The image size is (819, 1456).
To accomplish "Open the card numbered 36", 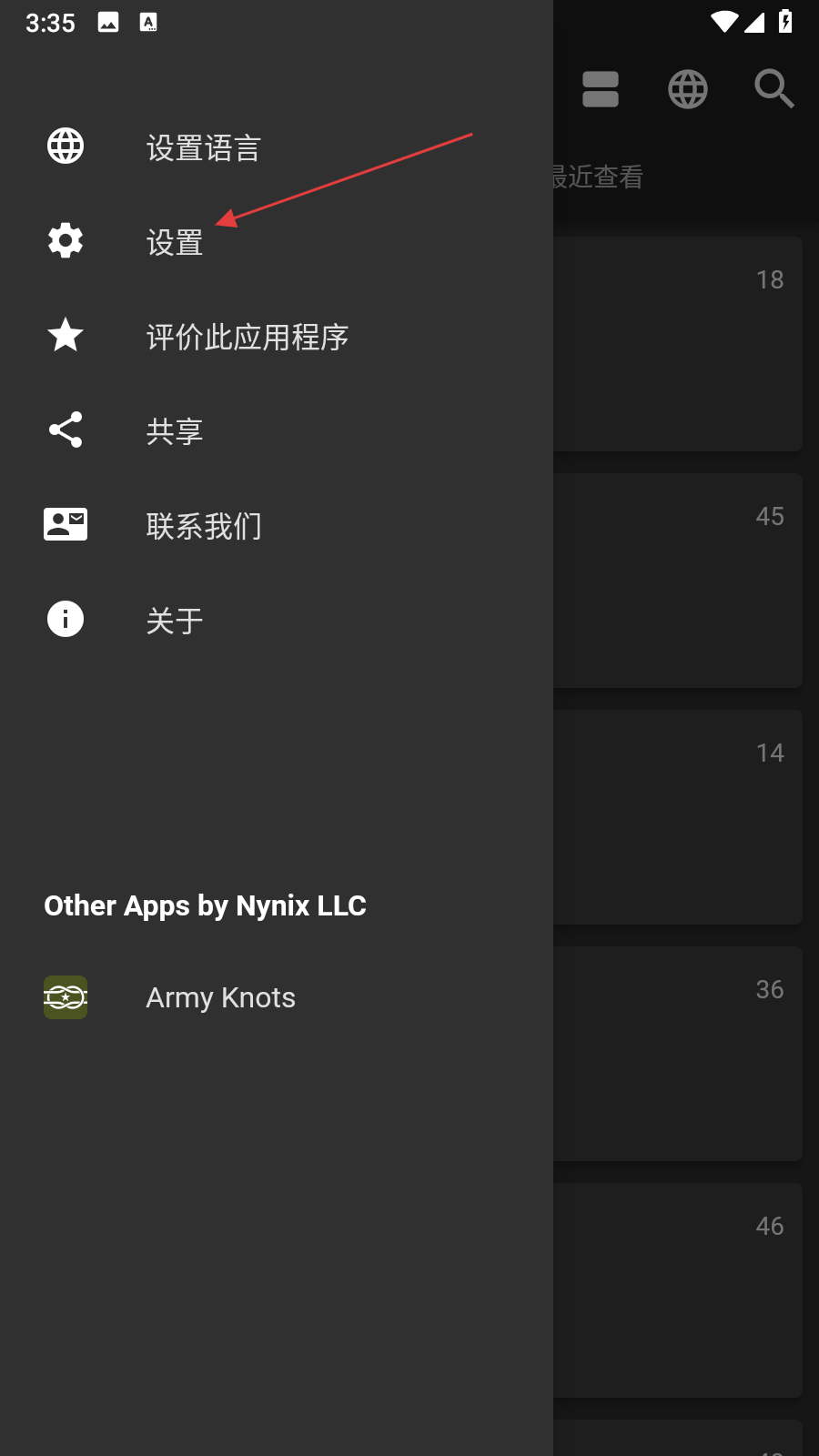I will (x=678, y=1054).
